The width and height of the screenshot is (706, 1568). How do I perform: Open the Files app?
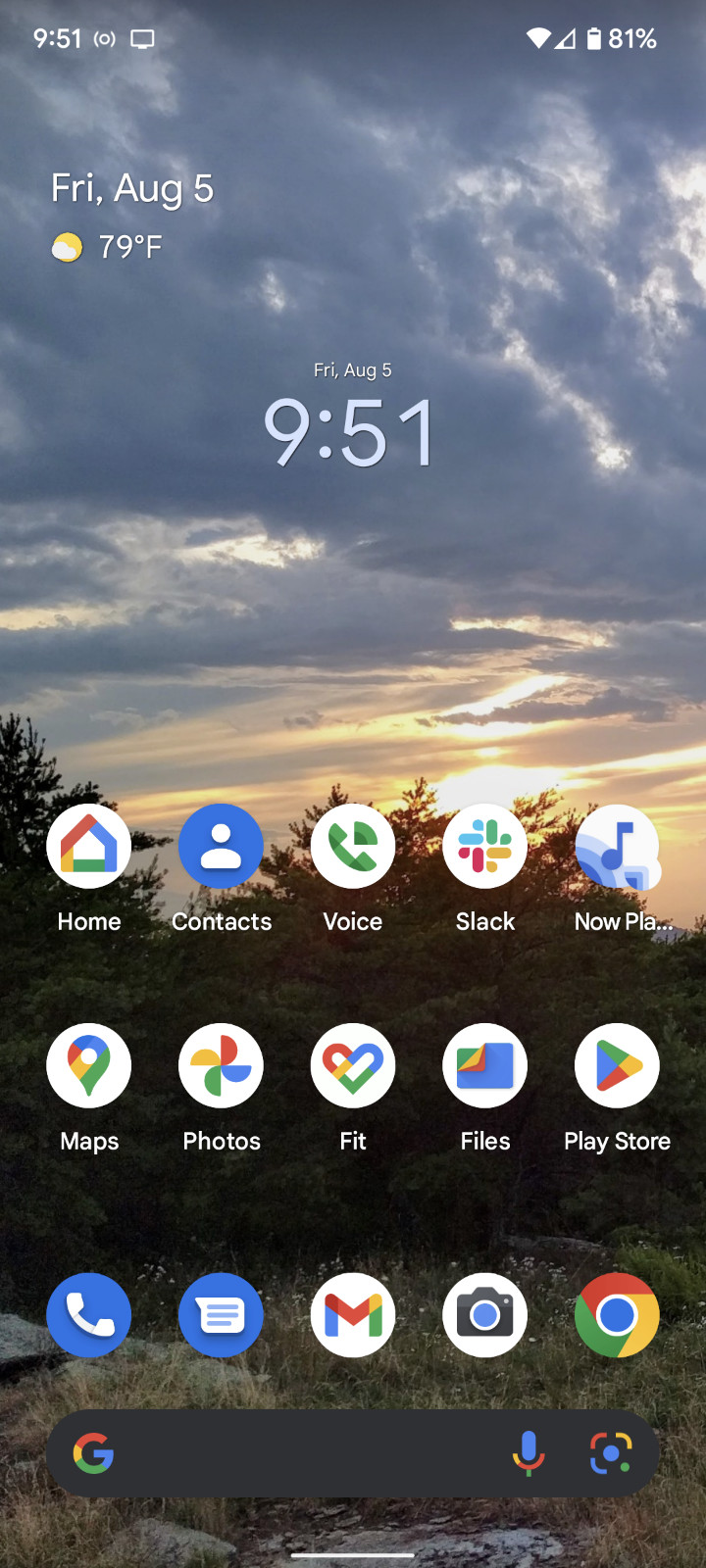484,1065
